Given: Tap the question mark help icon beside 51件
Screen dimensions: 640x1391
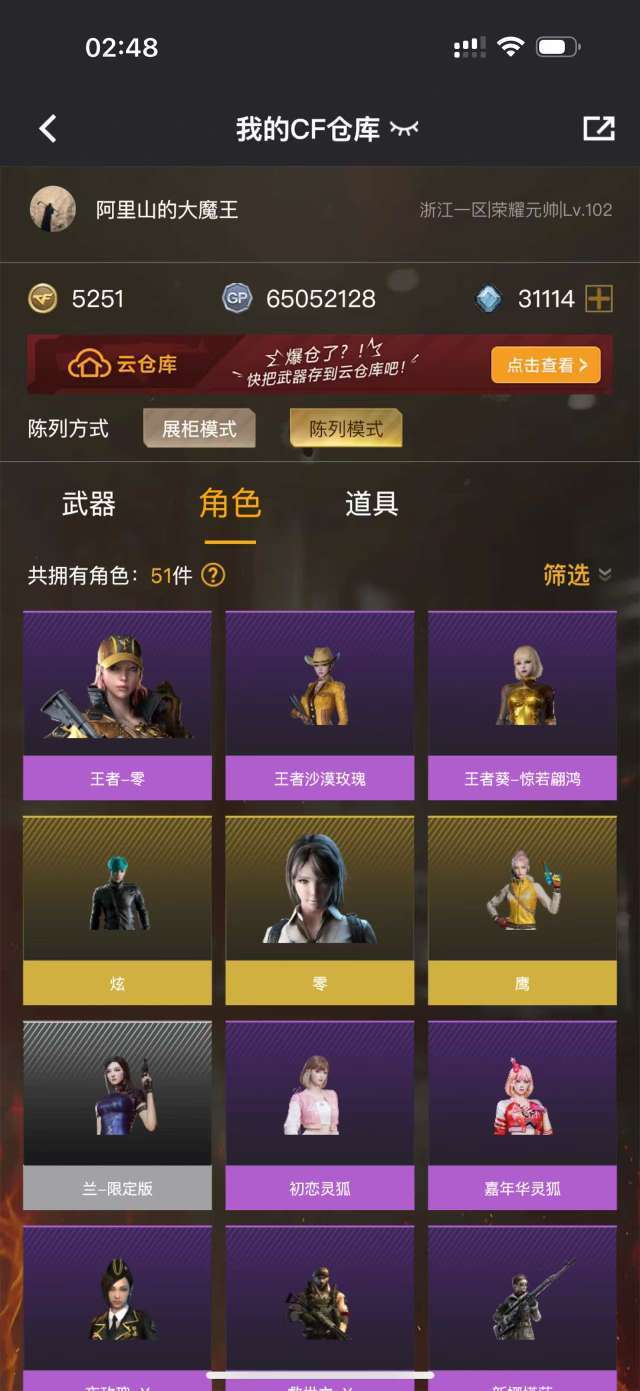Looking at the screenshot, I should pos(213,575).
